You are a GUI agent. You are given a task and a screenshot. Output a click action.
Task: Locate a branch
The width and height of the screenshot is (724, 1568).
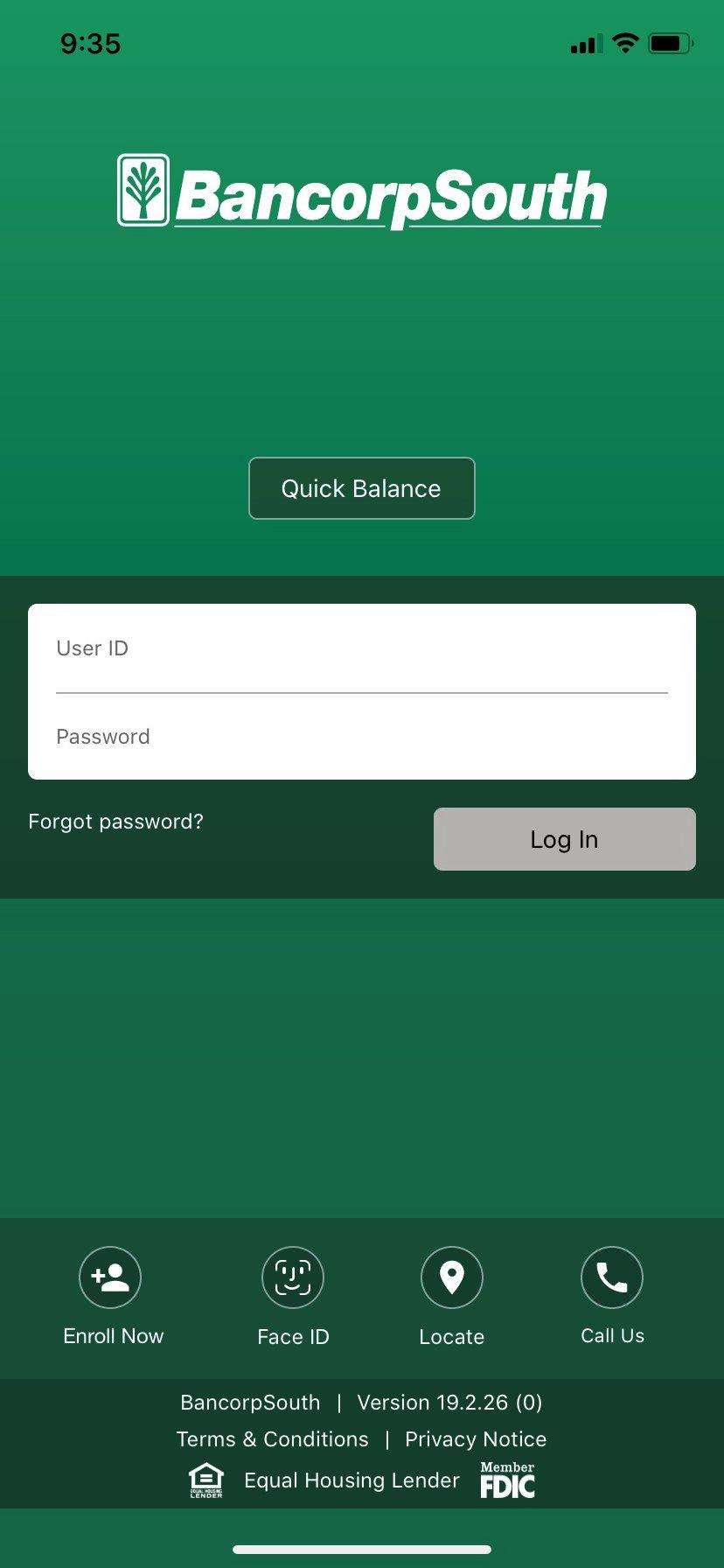[451, 1277]
